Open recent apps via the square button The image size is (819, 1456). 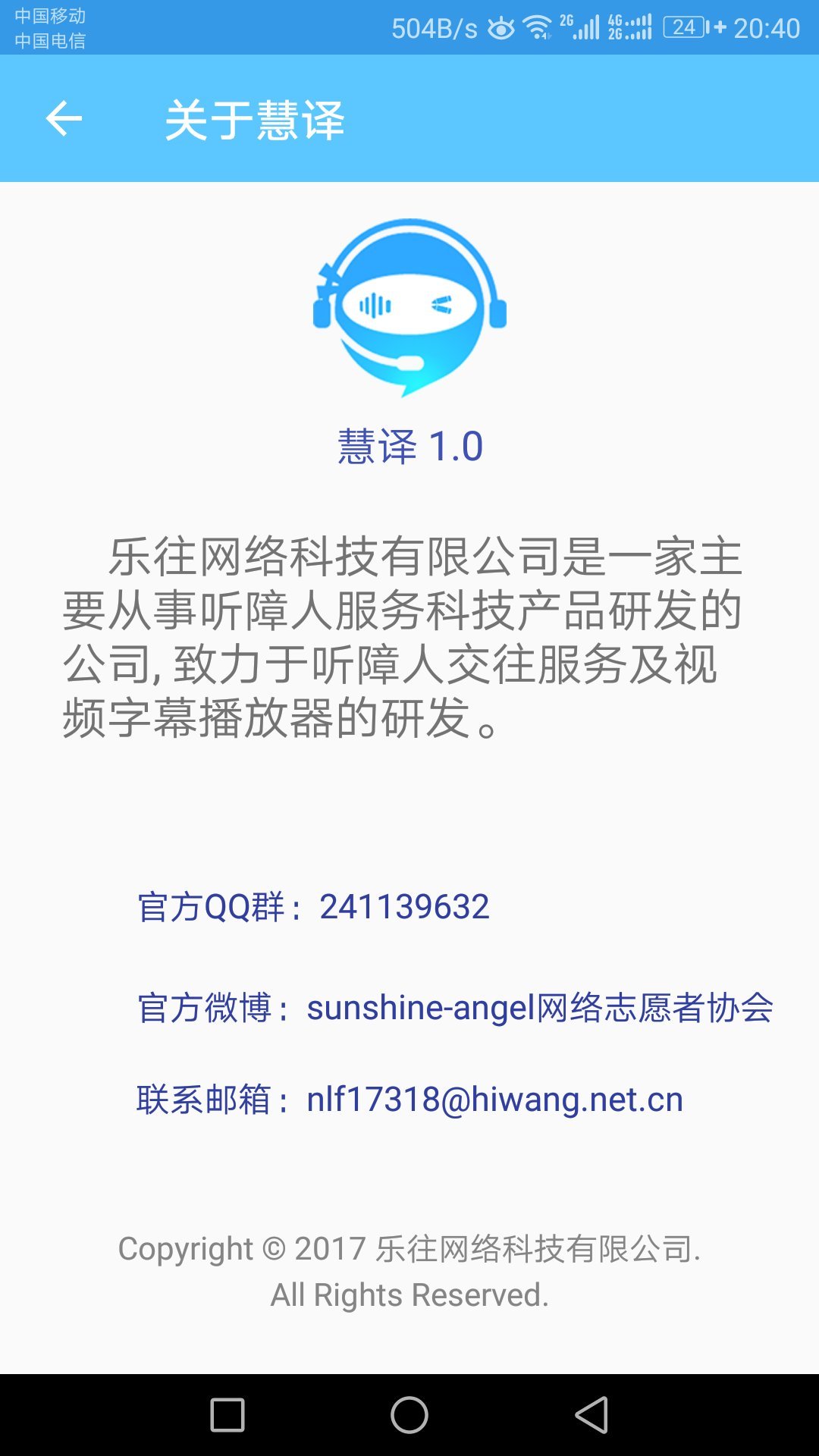(x=227, y=1415)
